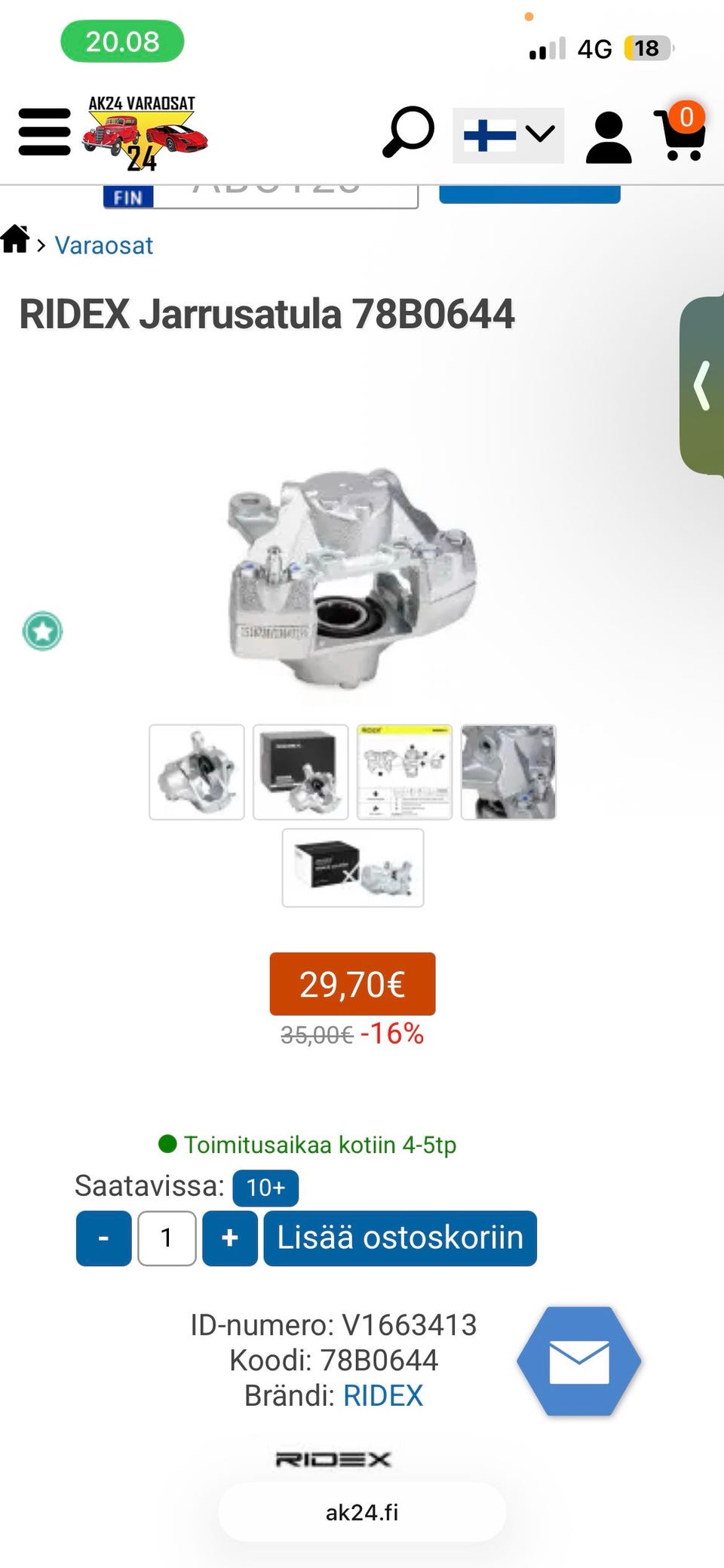Go to the home page icon

(15, 239)
